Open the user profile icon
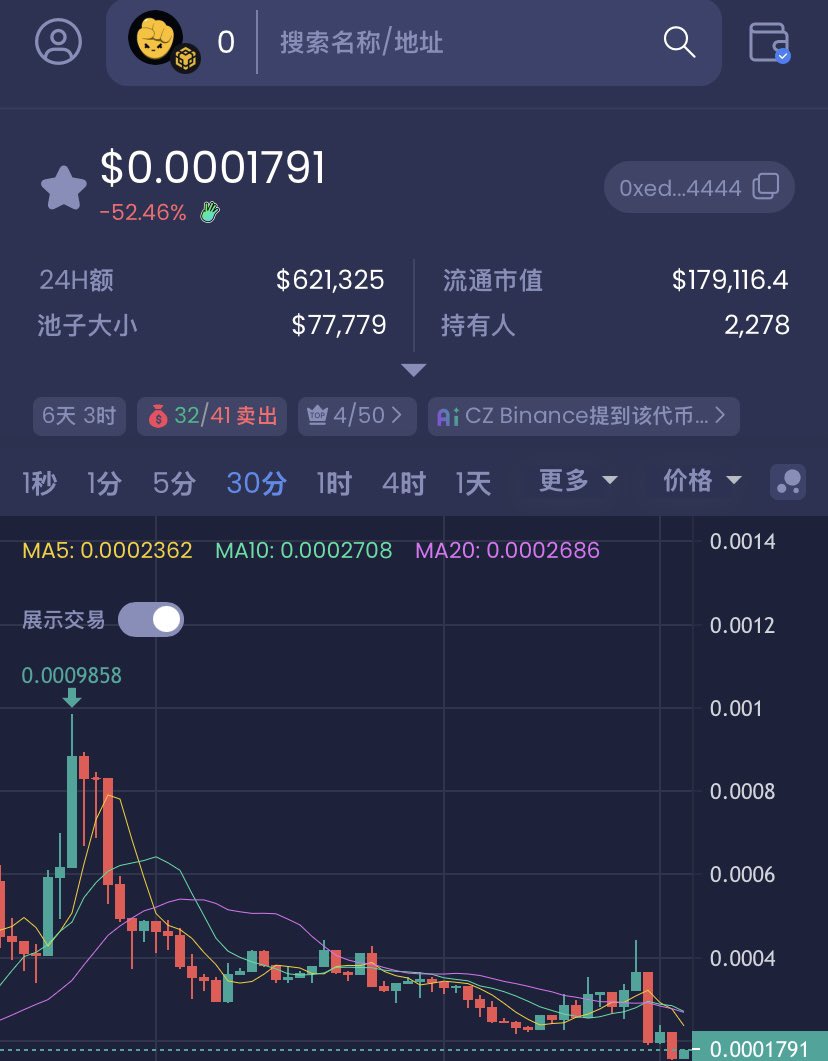The height and width of the screenshot is (1061, 828). [58, 42]
